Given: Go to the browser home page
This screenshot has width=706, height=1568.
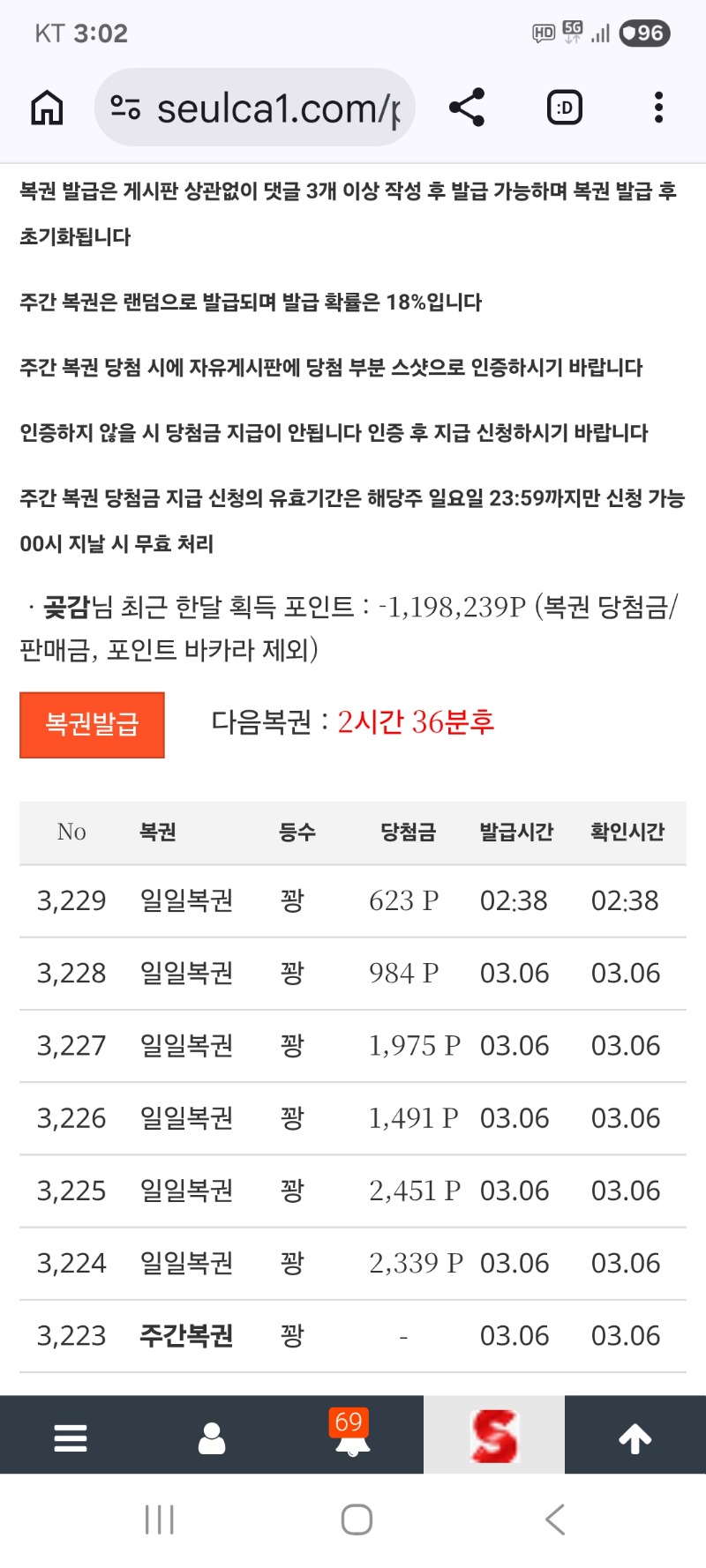Looking at the screenshot, I should (47, 108).
